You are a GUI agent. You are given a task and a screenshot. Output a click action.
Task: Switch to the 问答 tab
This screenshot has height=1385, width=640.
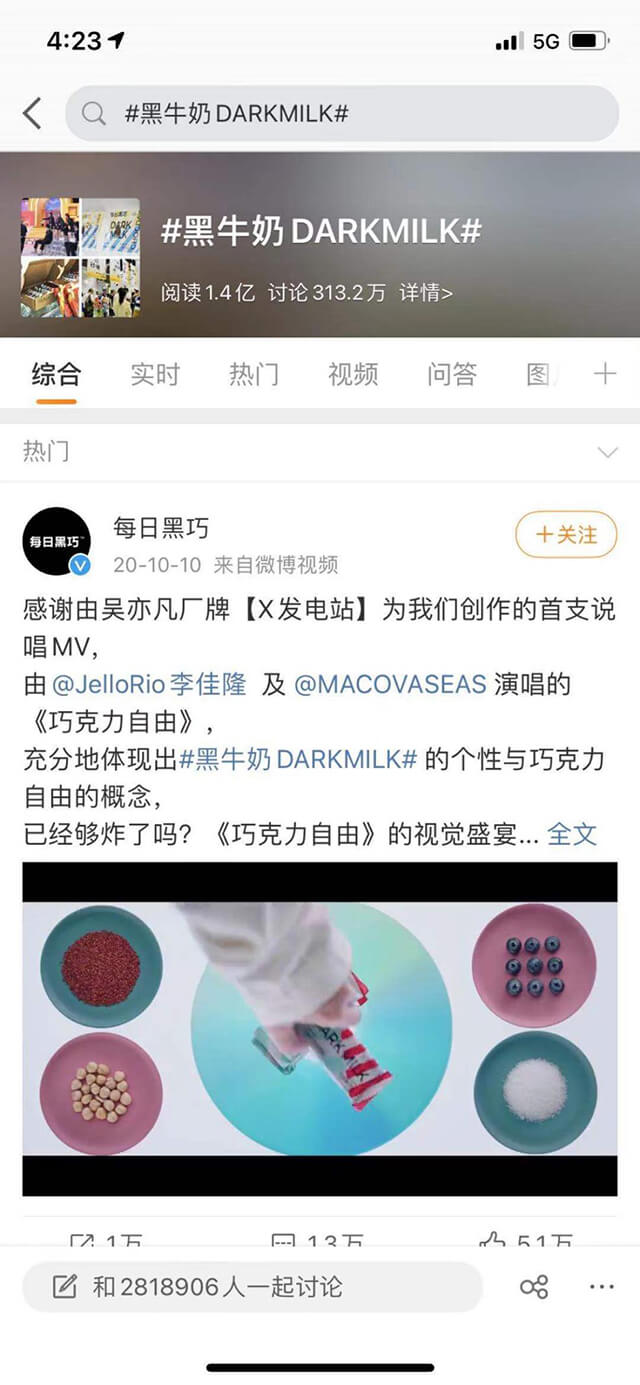click(451, 375)
